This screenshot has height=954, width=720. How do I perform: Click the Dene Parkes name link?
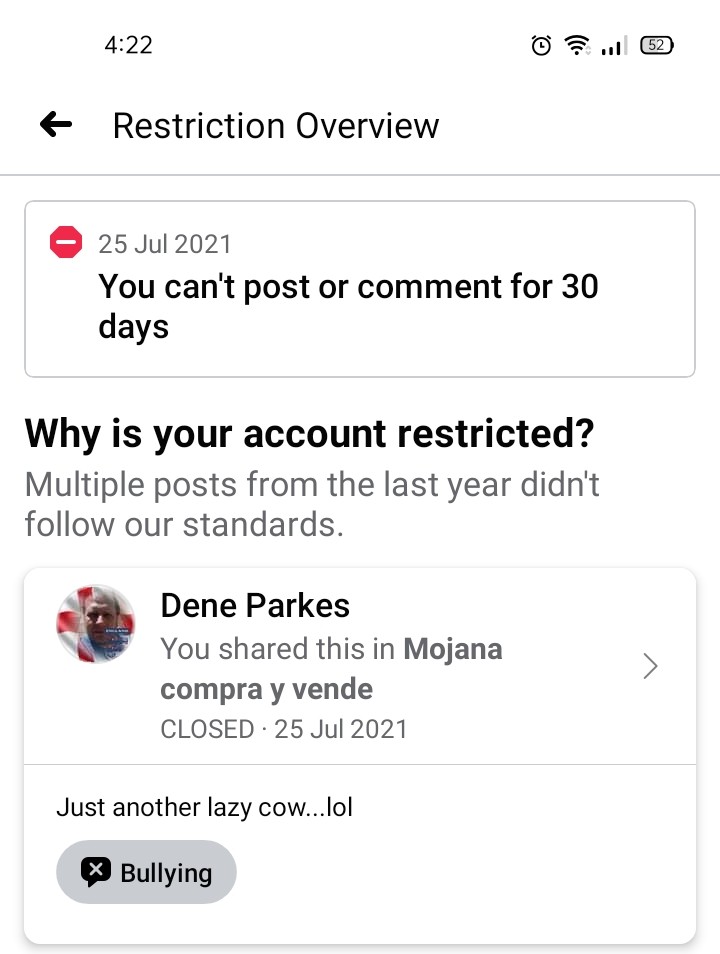[254, 605]
